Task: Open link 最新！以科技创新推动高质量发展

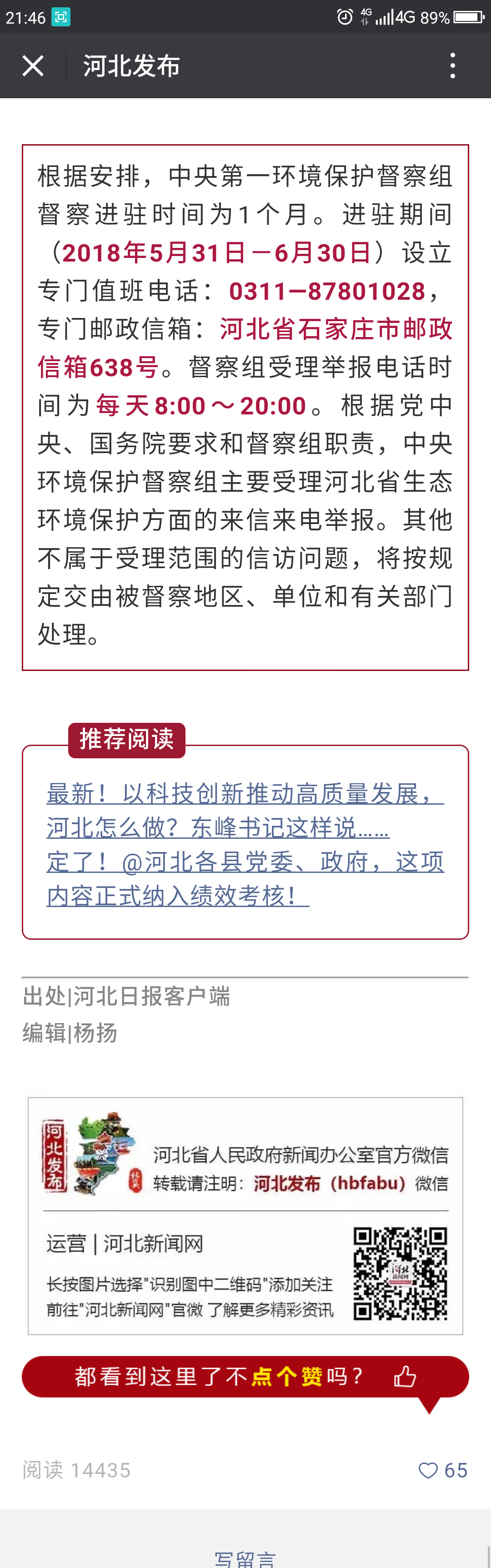Action: click(x=245, y=810)
